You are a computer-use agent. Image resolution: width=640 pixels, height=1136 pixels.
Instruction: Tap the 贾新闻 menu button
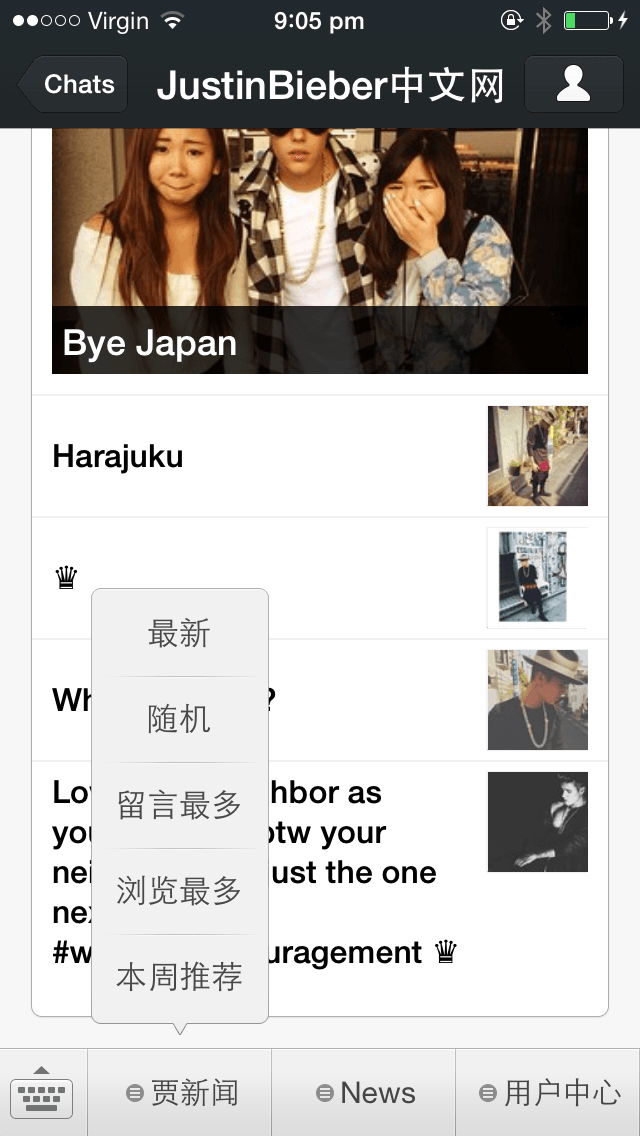click(180, 1093)
